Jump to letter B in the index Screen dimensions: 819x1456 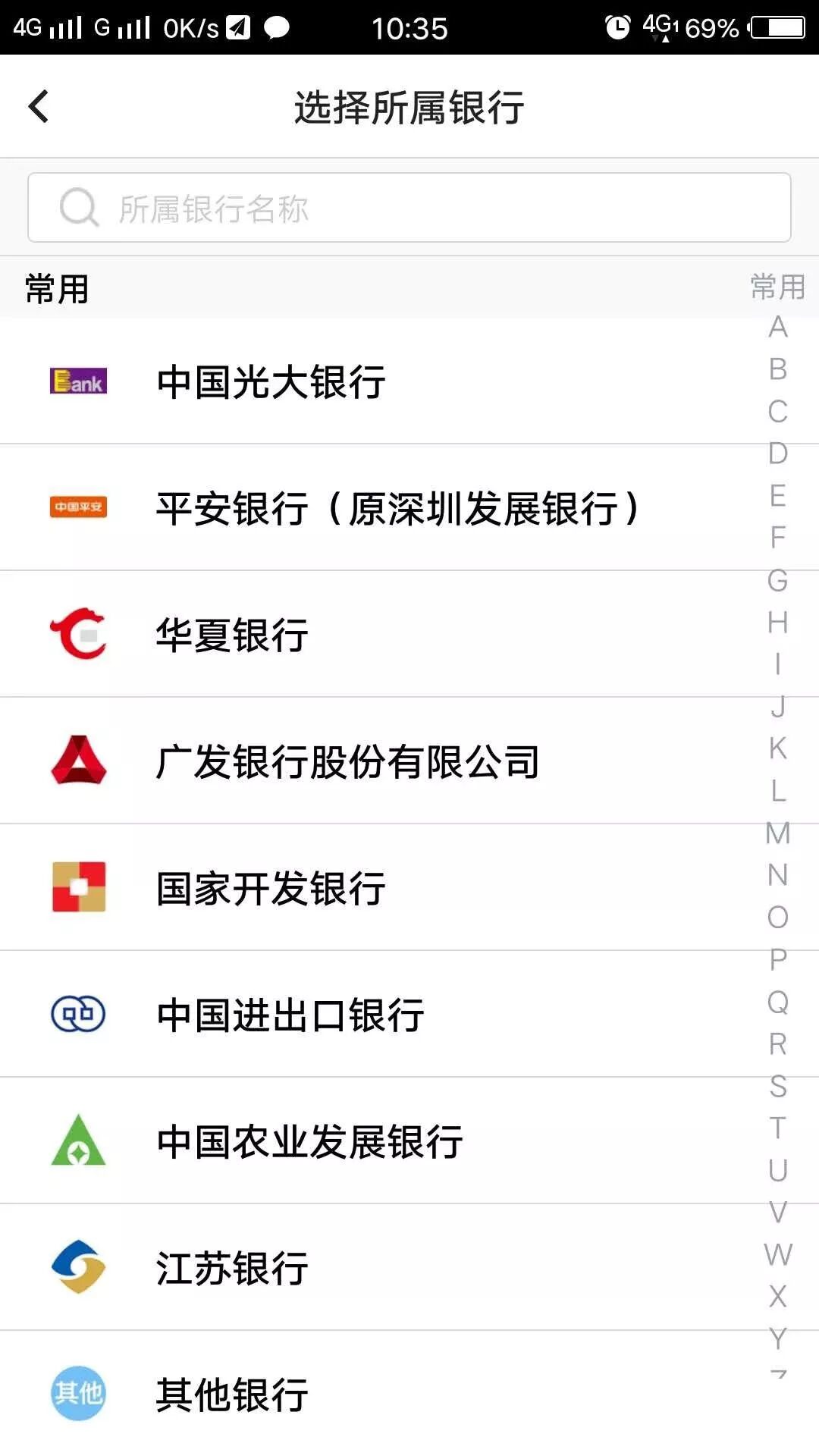tap(778, 369)
